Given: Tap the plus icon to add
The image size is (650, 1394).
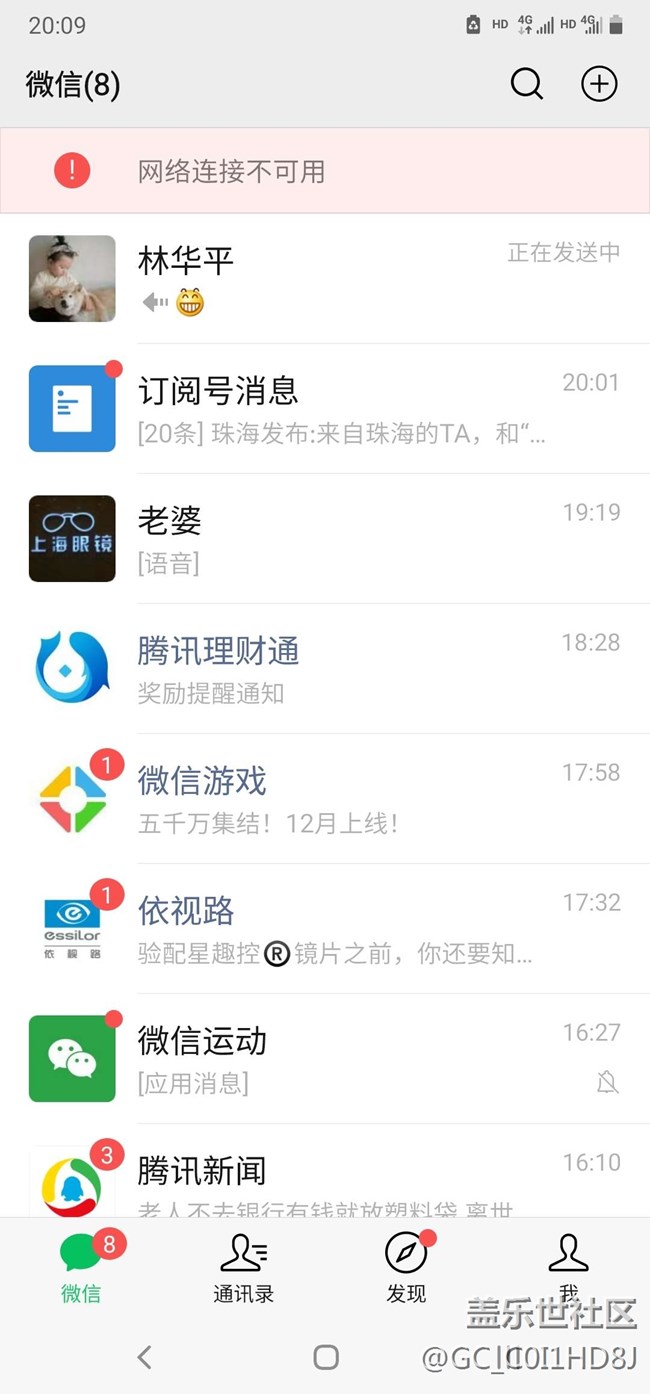Looking at the screenshot, I should point(599,85).
